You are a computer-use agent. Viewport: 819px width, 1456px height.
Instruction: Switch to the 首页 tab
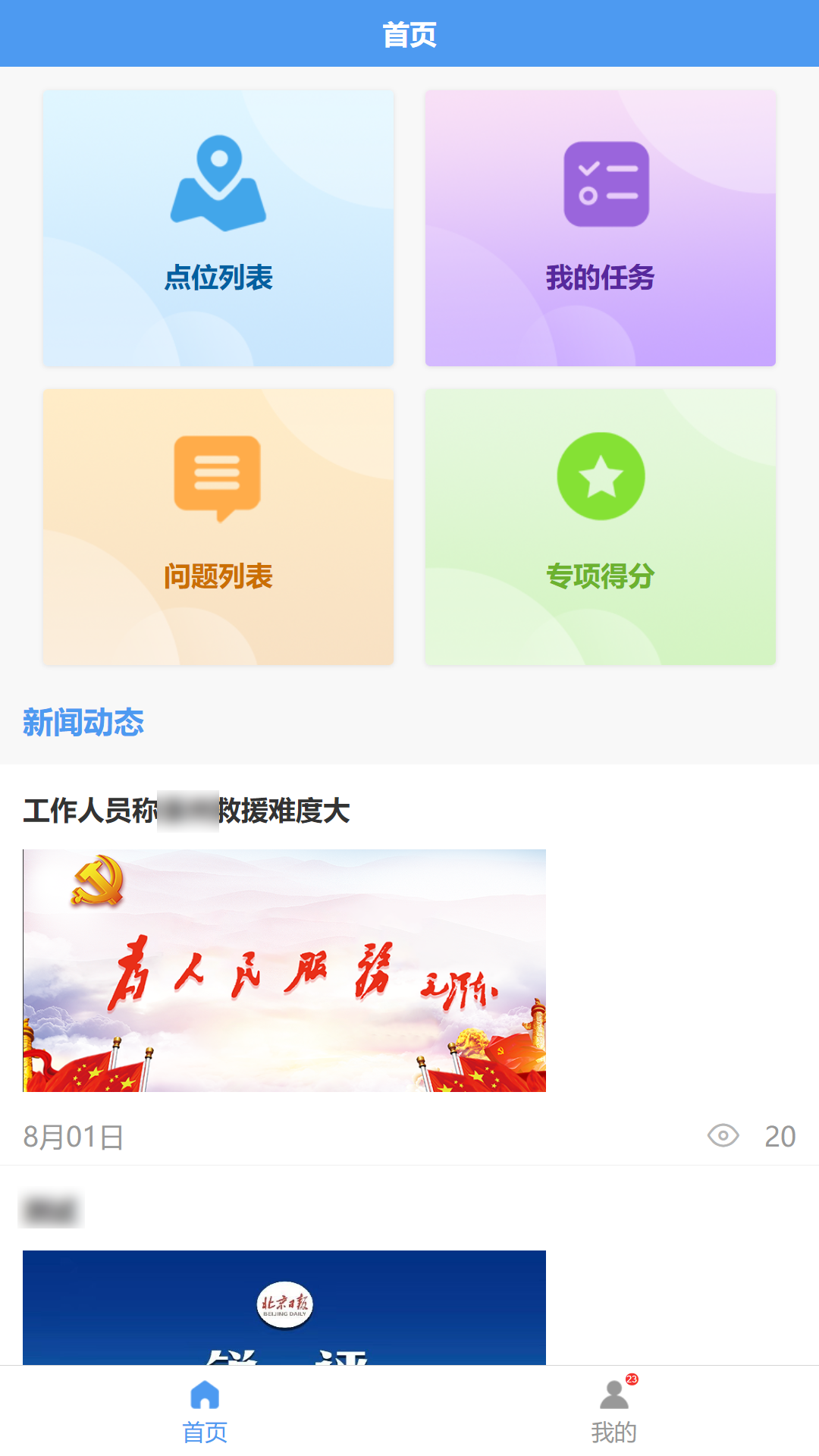205,1412
